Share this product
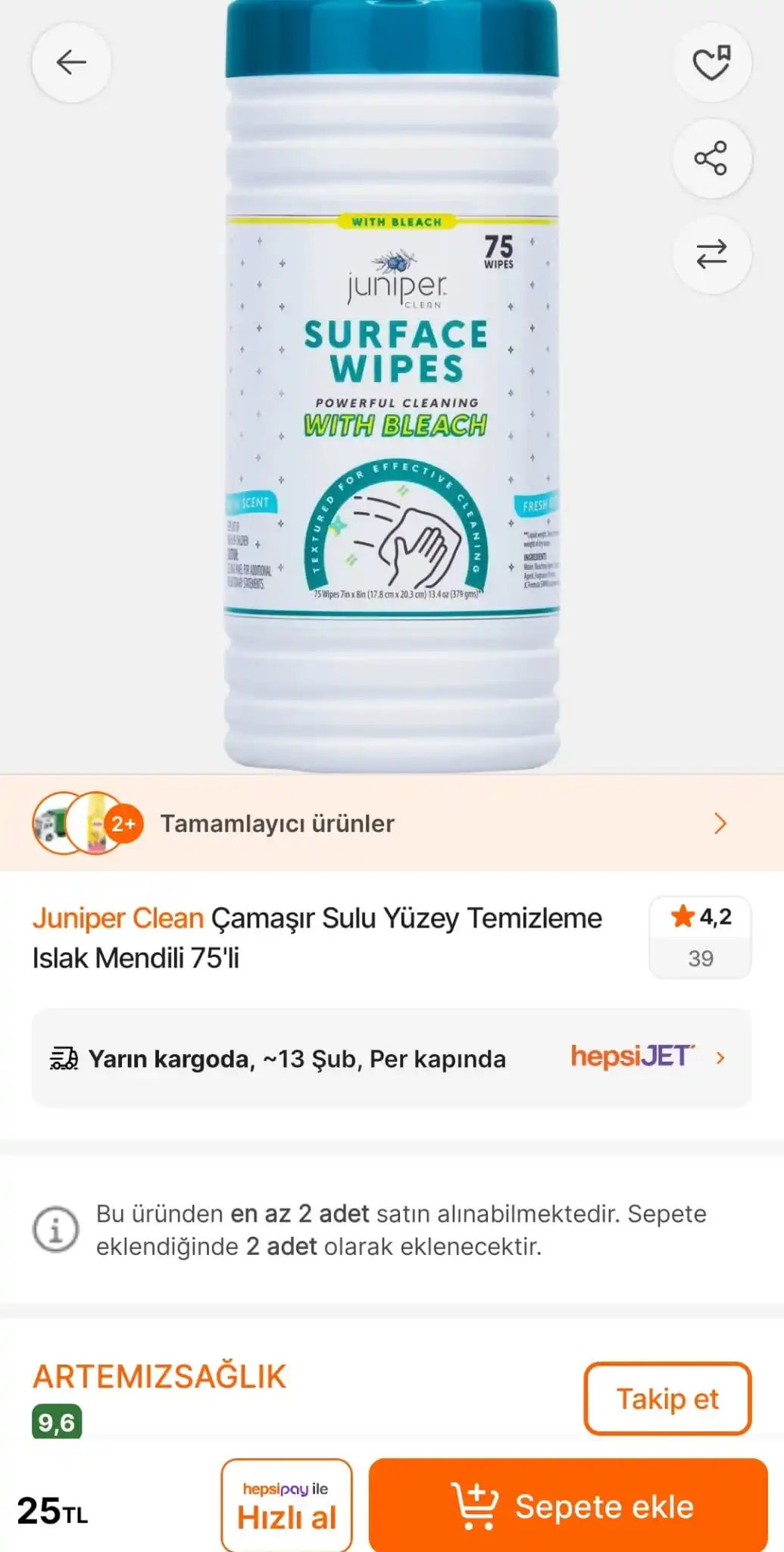Viewport: 784px width, 1552px height. 711,158
